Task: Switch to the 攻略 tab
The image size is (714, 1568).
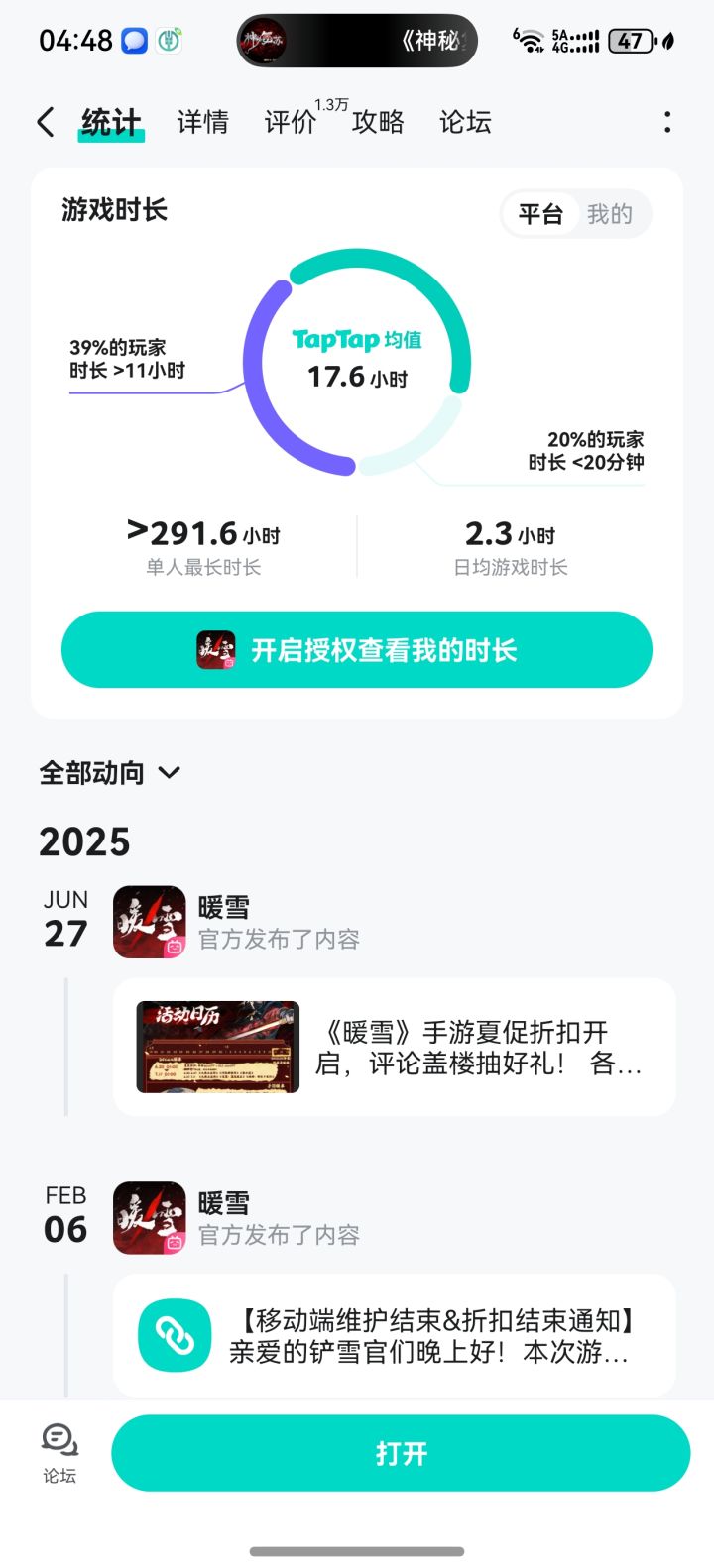Action: (378, 122)
